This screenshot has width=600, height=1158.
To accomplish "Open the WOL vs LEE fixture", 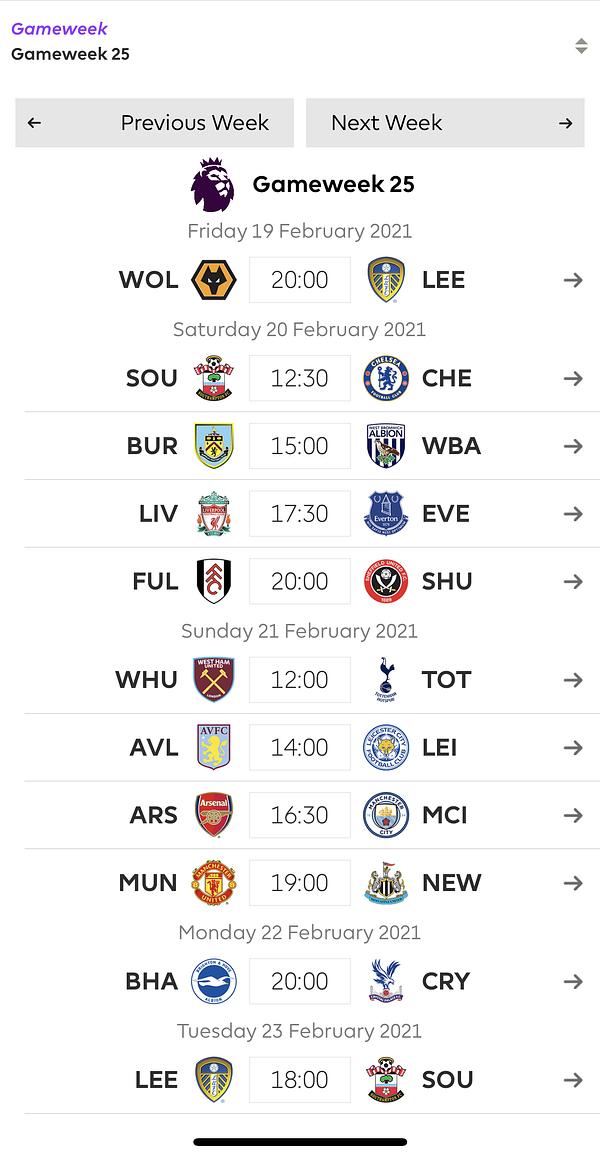I will (299, 280).
